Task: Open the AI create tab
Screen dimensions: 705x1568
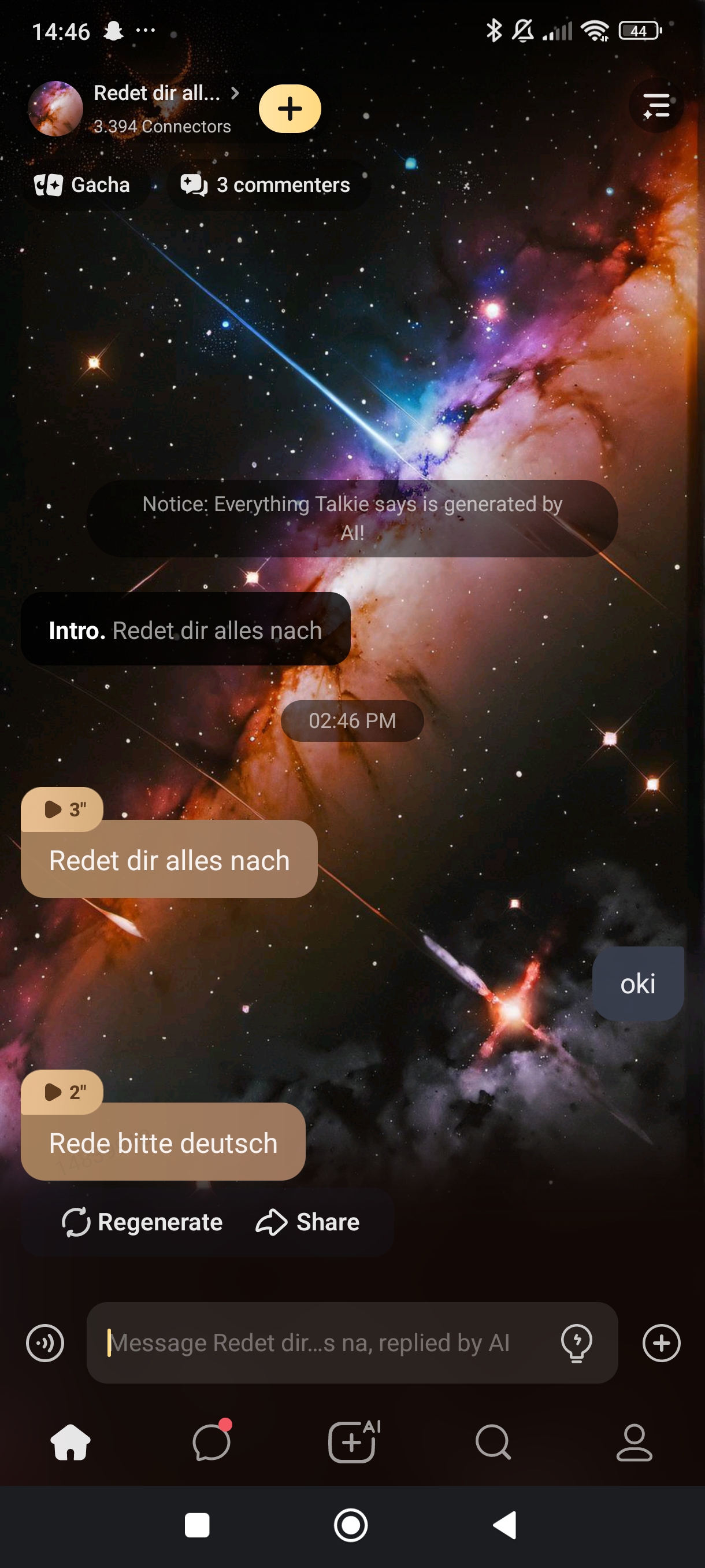Action: pos(353,1441)
